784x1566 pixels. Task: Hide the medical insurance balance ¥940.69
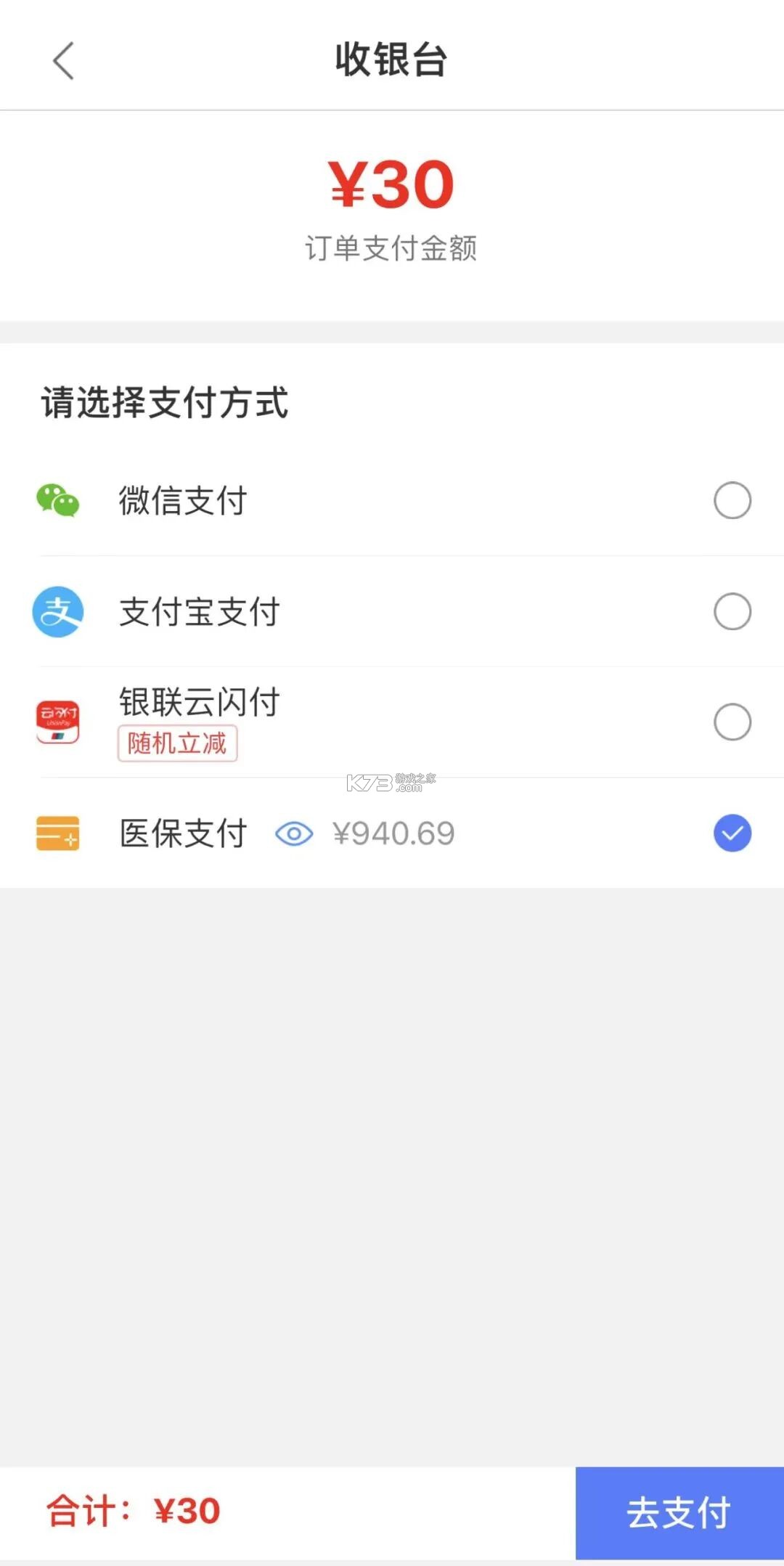293,833
